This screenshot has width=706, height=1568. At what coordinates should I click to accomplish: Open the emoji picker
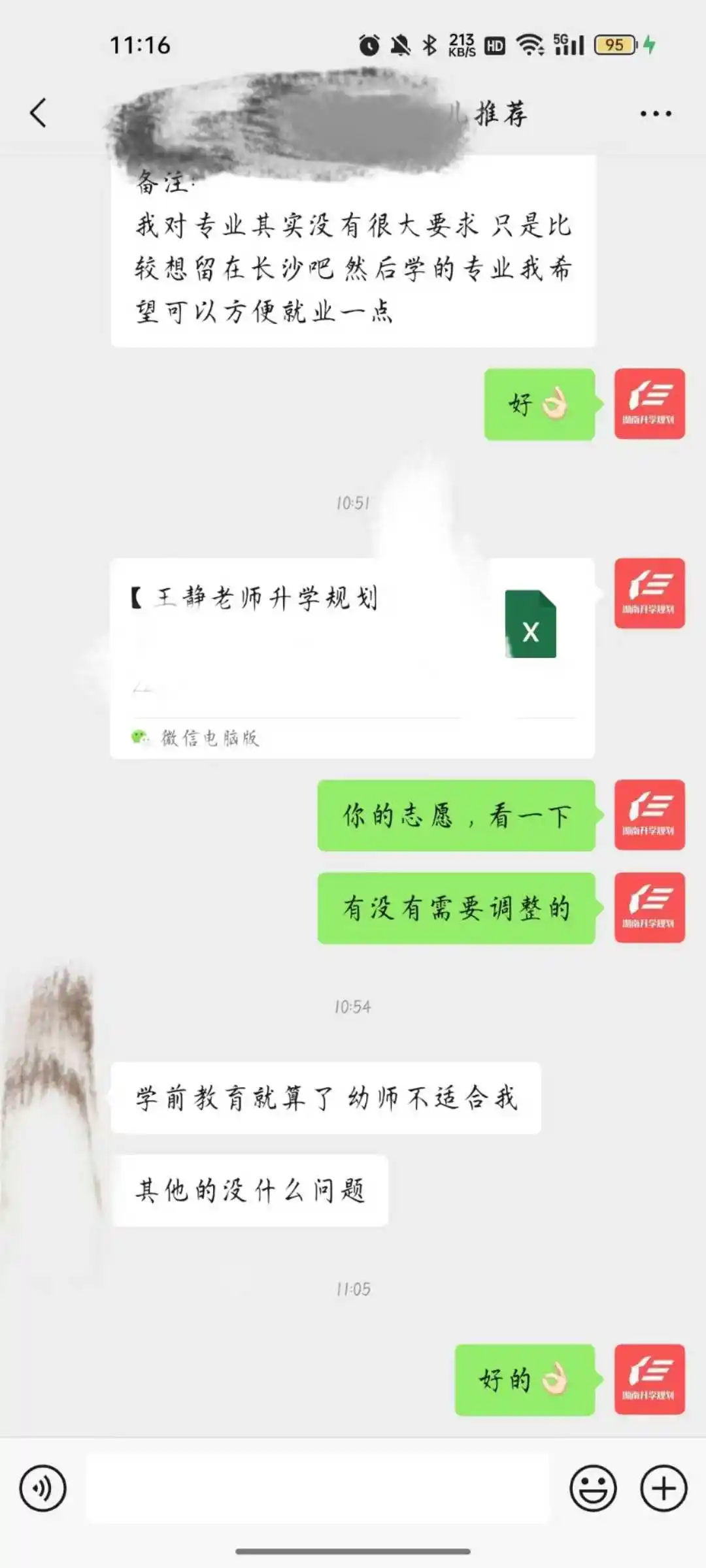(593, 1489)
